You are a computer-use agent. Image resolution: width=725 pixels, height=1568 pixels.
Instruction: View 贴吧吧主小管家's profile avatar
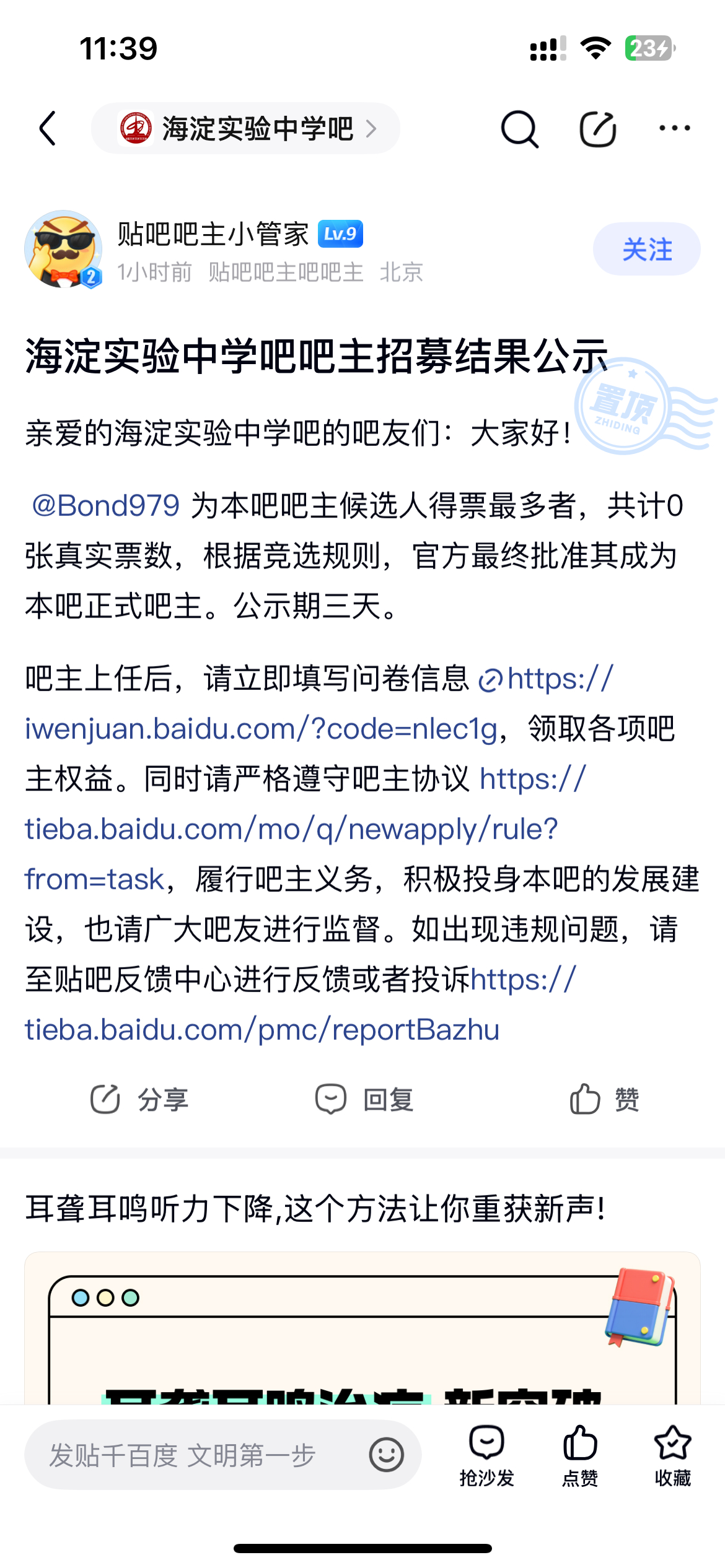(x=63, y=249)
